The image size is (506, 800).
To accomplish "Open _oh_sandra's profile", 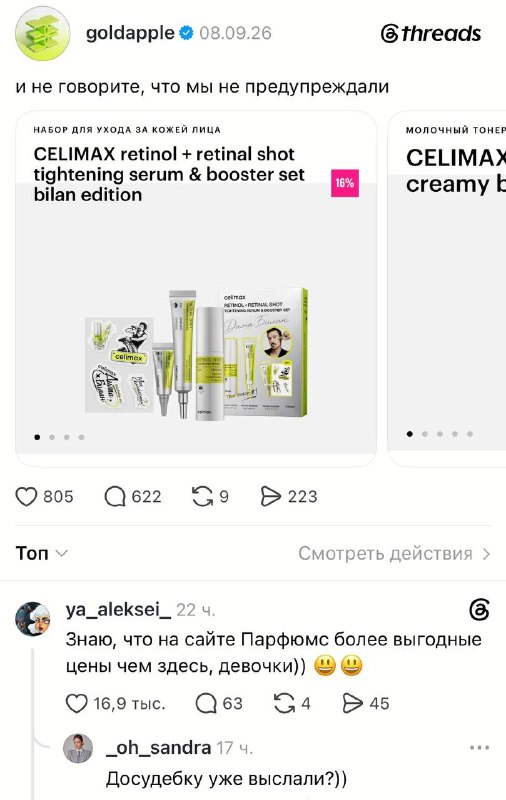I will (x=78, y=748).
